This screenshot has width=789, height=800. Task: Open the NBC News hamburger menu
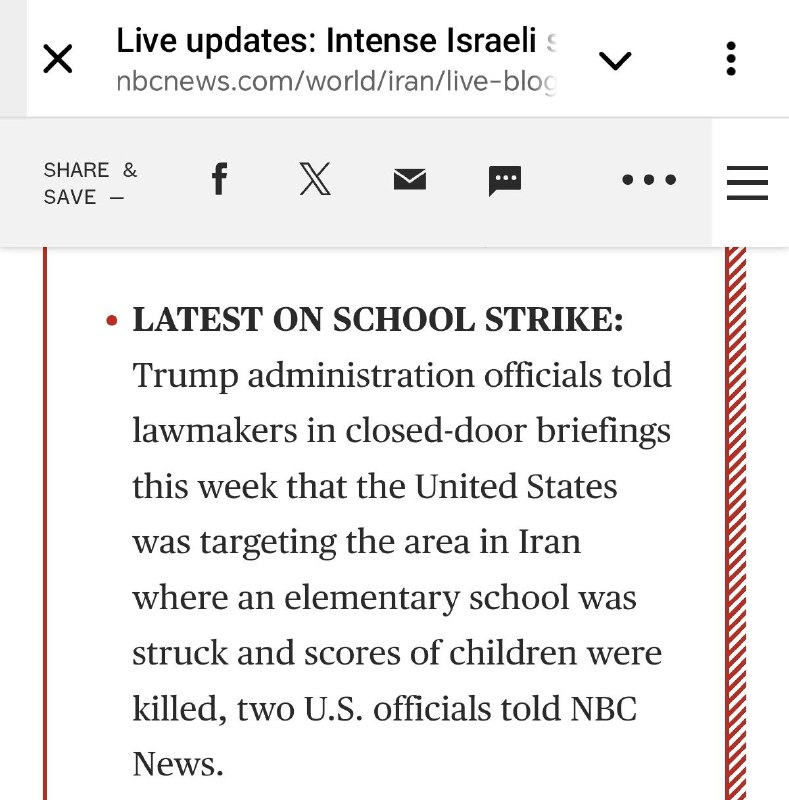[x=747, y=182]
